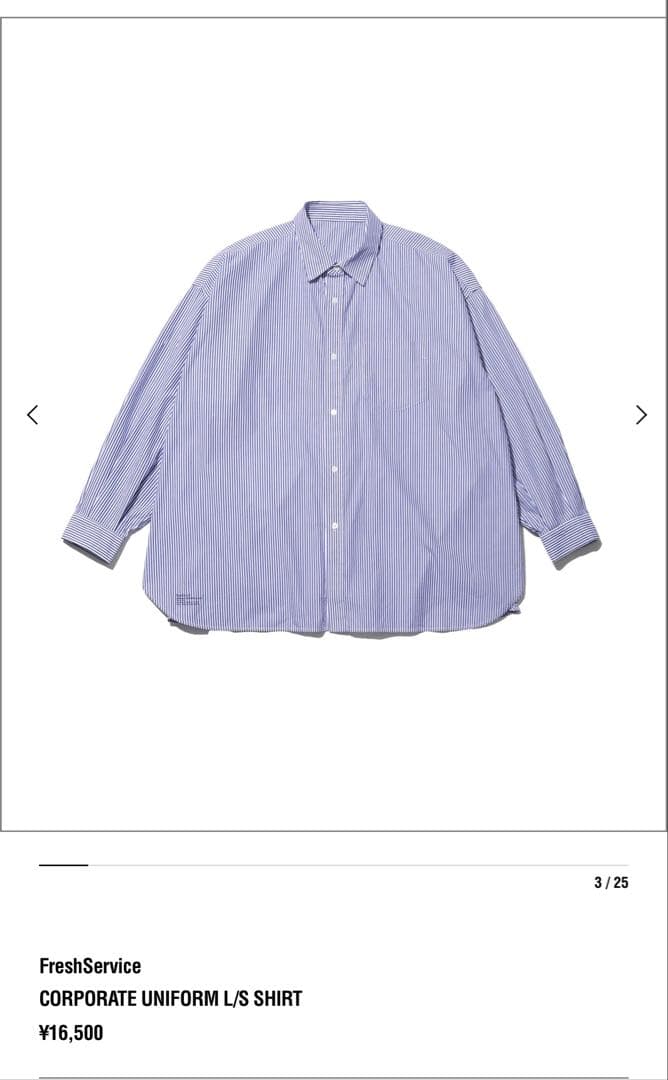Advance to the next product slide

[x=641, y=414]
